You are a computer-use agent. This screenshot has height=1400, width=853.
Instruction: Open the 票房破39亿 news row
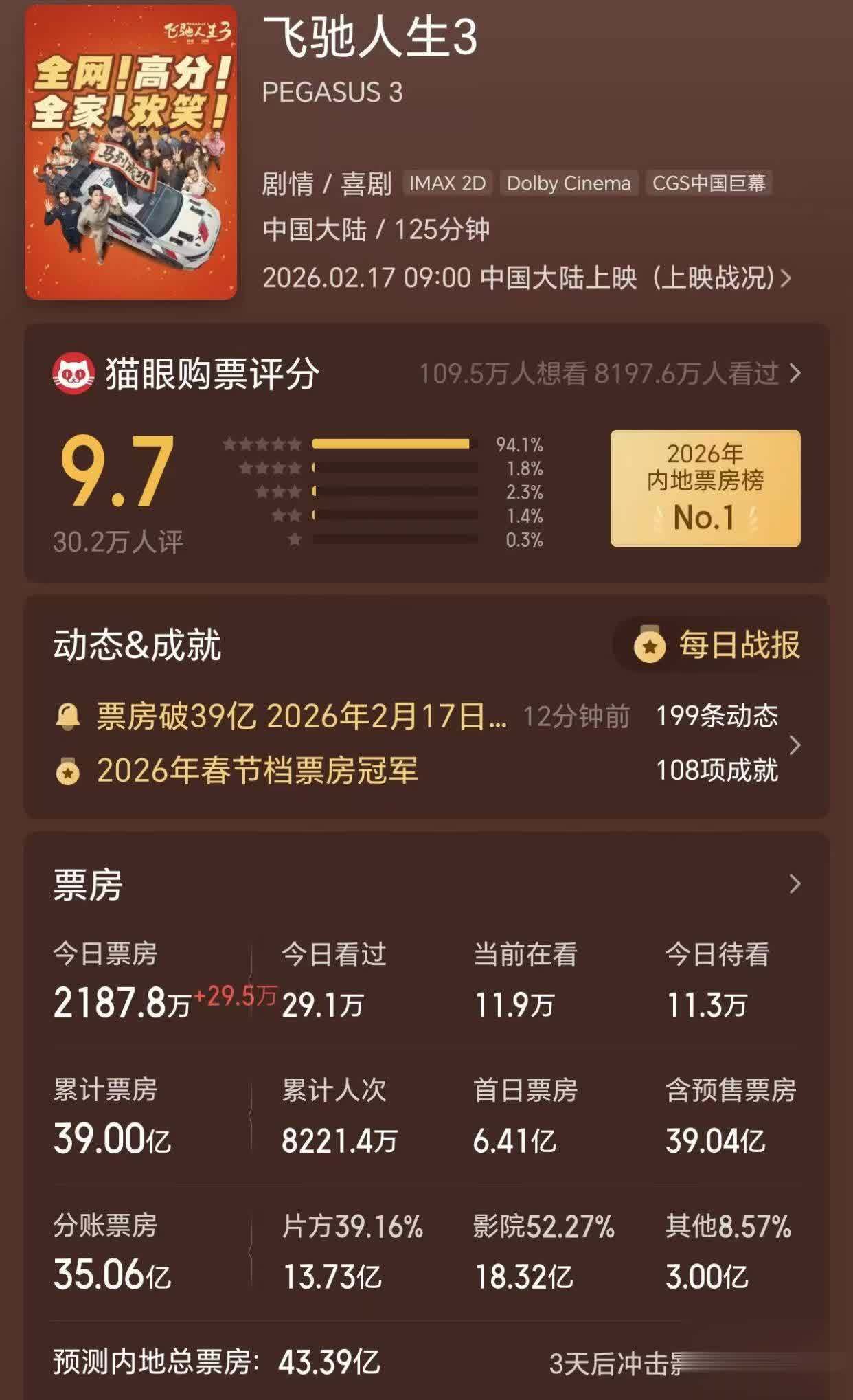[301, 716]
